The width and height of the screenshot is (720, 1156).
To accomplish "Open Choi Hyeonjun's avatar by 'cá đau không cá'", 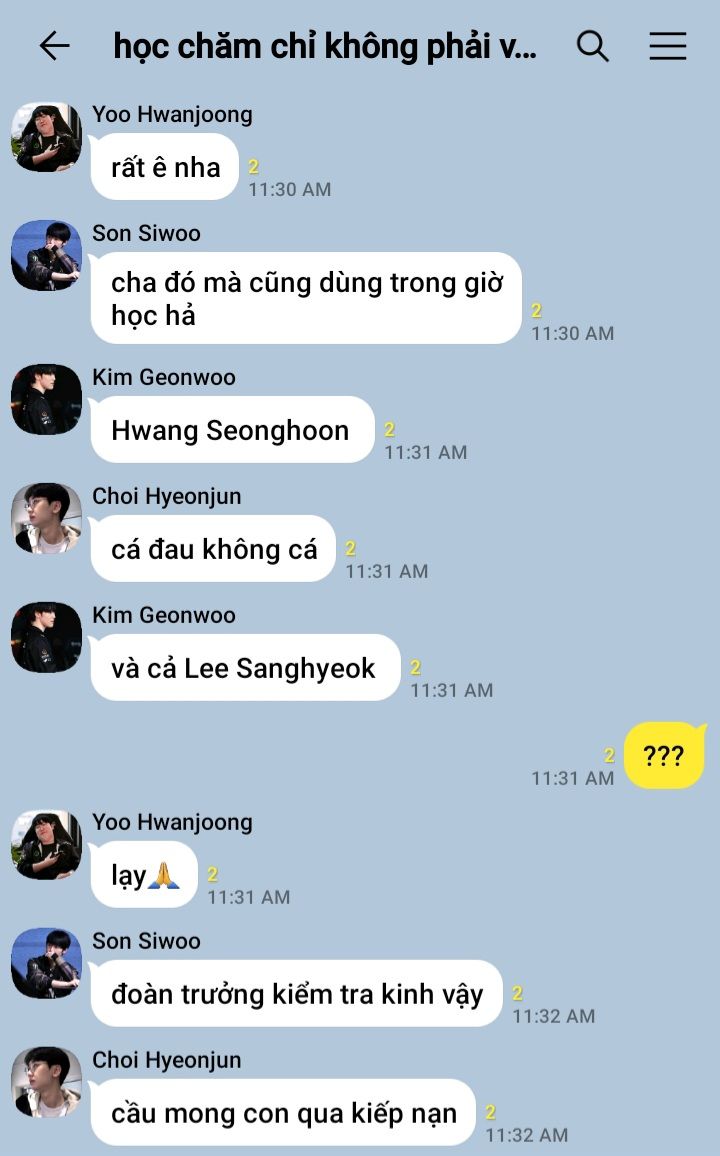I will pyautogui.click(x=46, y=518).
